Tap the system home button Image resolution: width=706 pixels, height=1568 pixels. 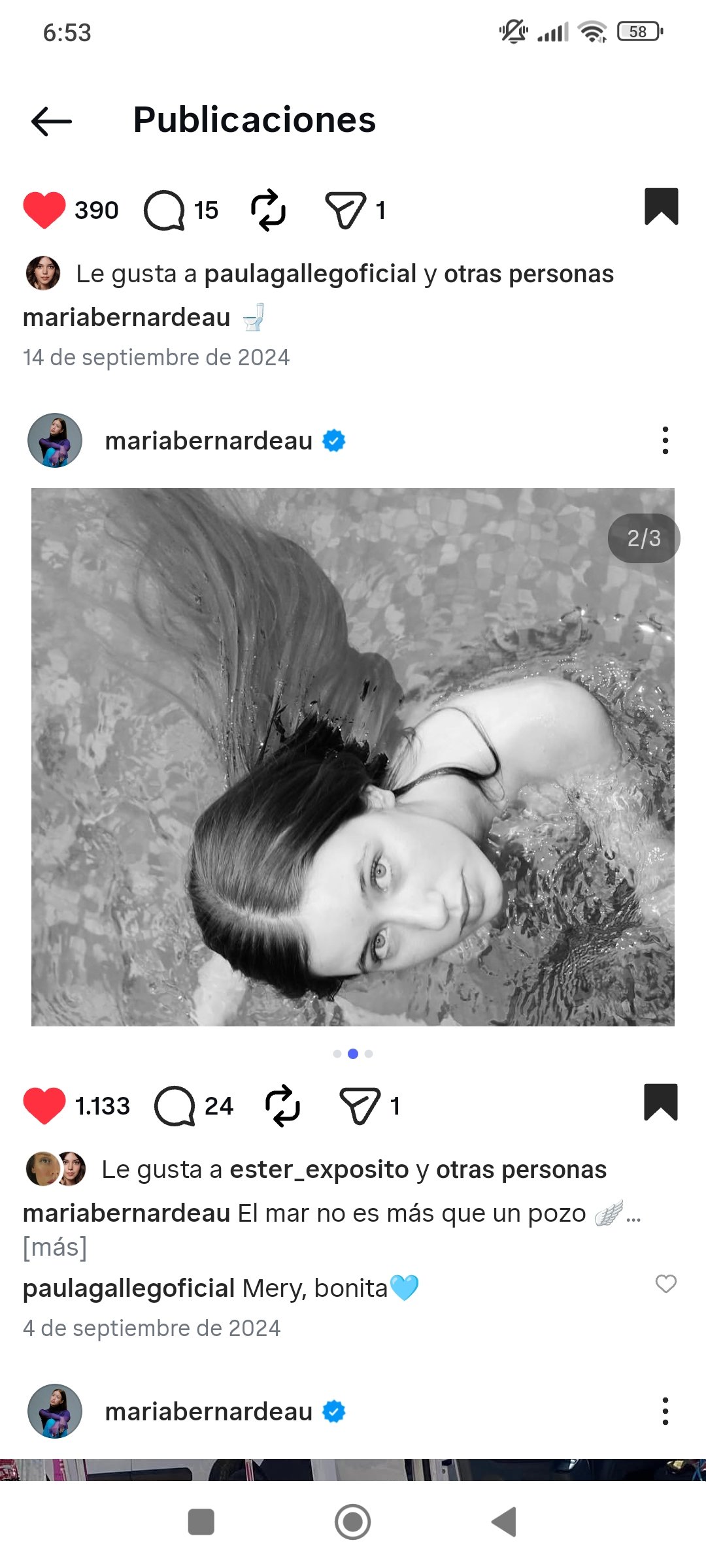[353, 1522]
